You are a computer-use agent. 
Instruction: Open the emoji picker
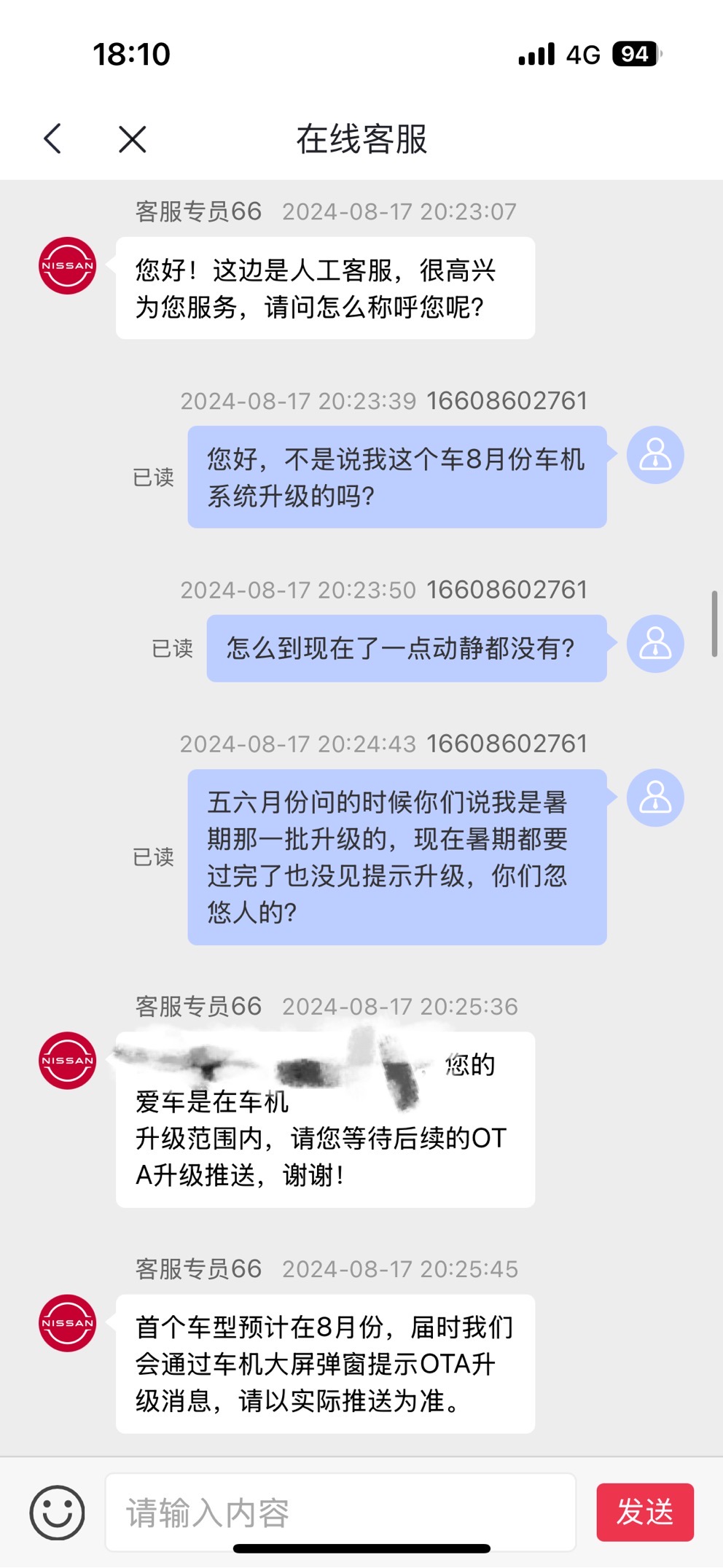pos(57,1513)
